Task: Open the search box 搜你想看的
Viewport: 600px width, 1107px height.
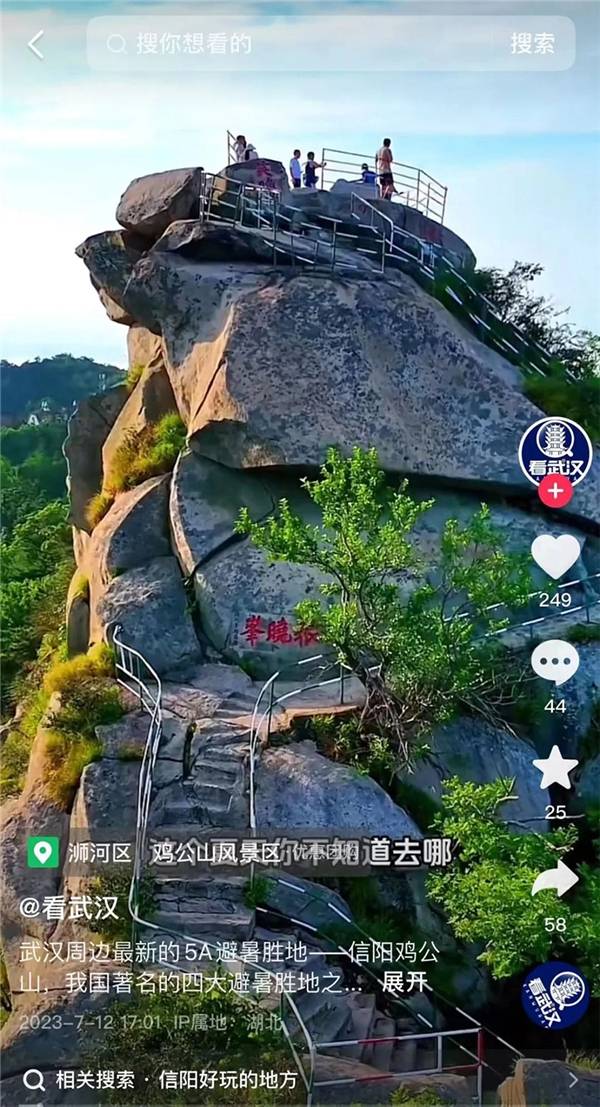Action: [x=300, y=44]
